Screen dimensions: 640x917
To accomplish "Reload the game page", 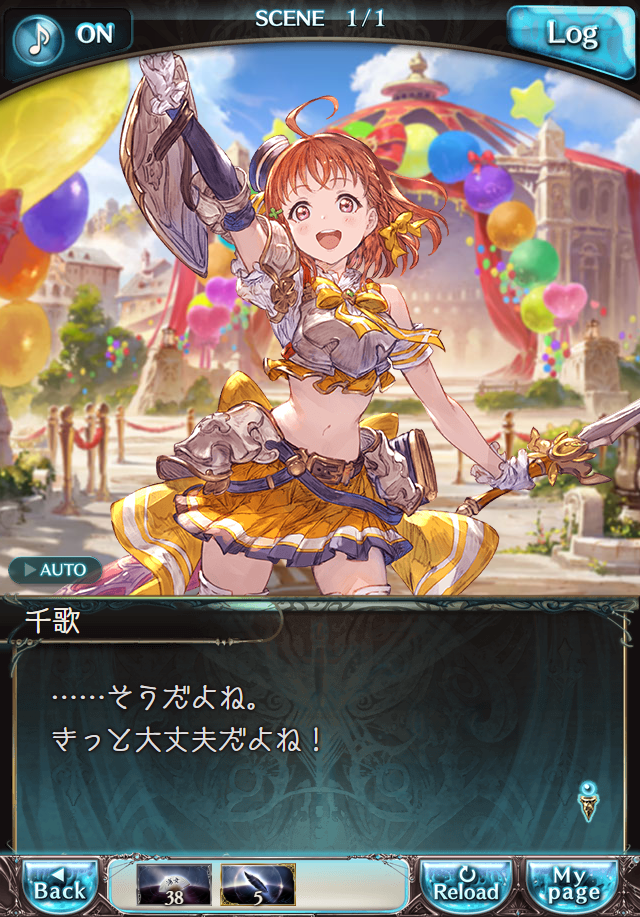I will pos(466,884).
